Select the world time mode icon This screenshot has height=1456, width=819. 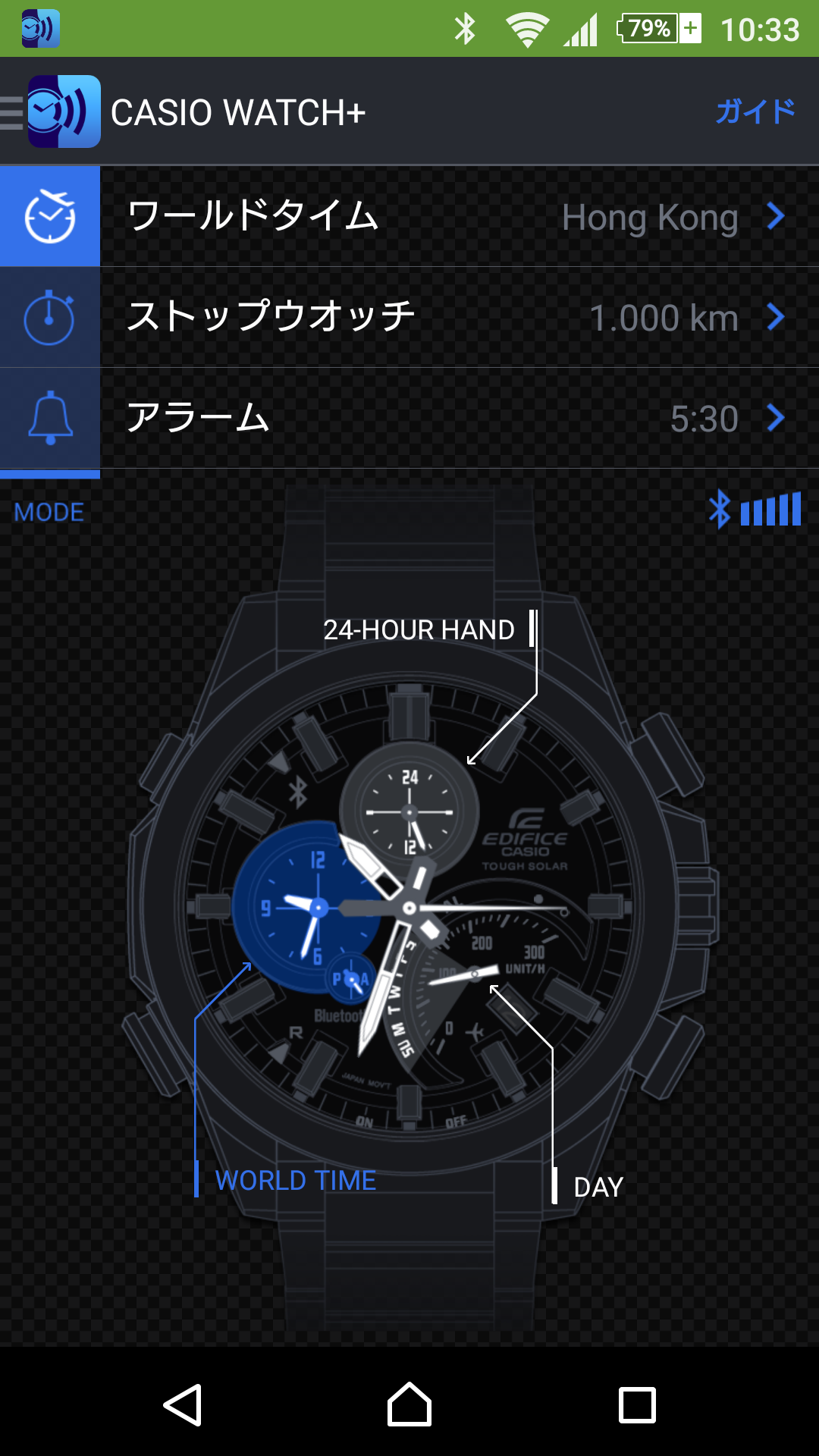click(50, 217)
